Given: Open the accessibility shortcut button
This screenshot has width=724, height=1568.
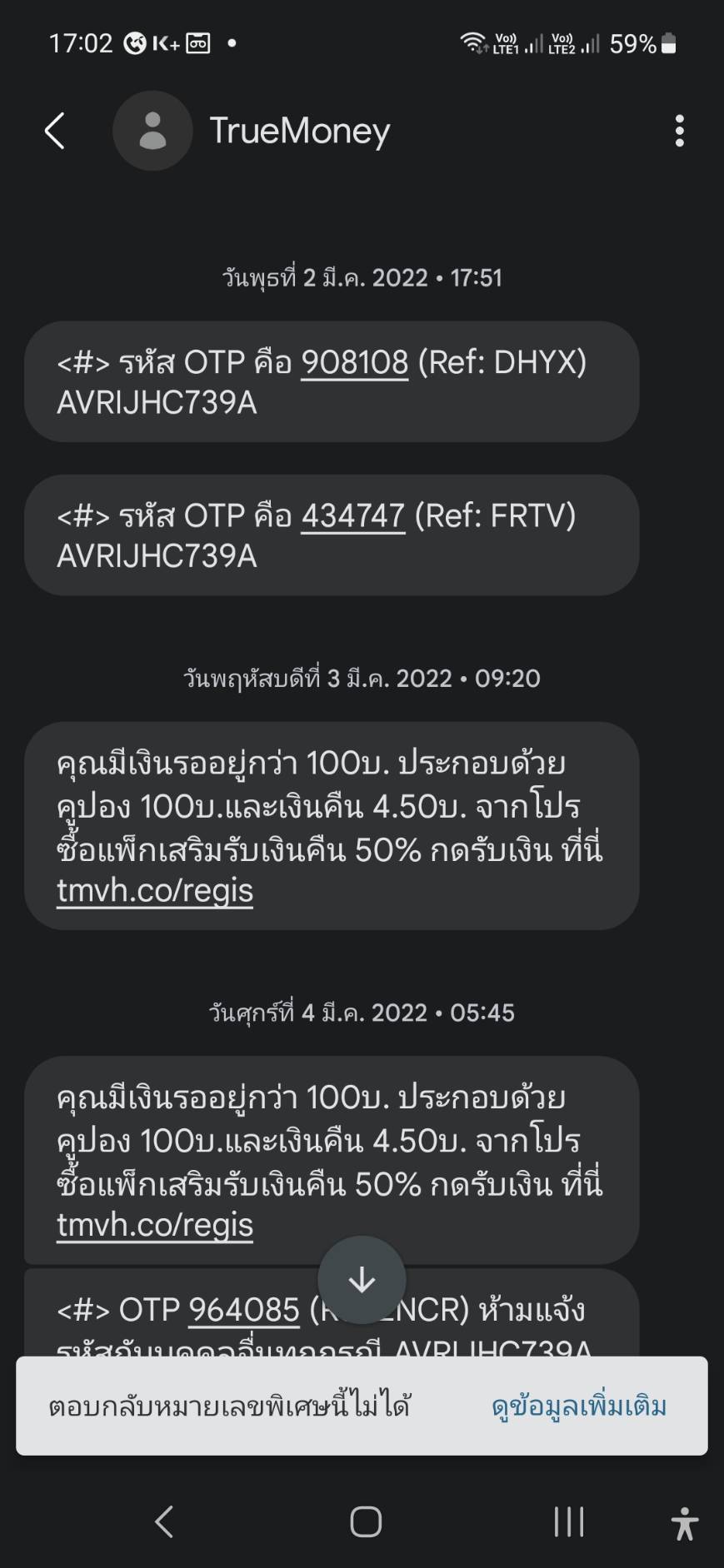Looking at the screenshot, I should point(685,1524).
